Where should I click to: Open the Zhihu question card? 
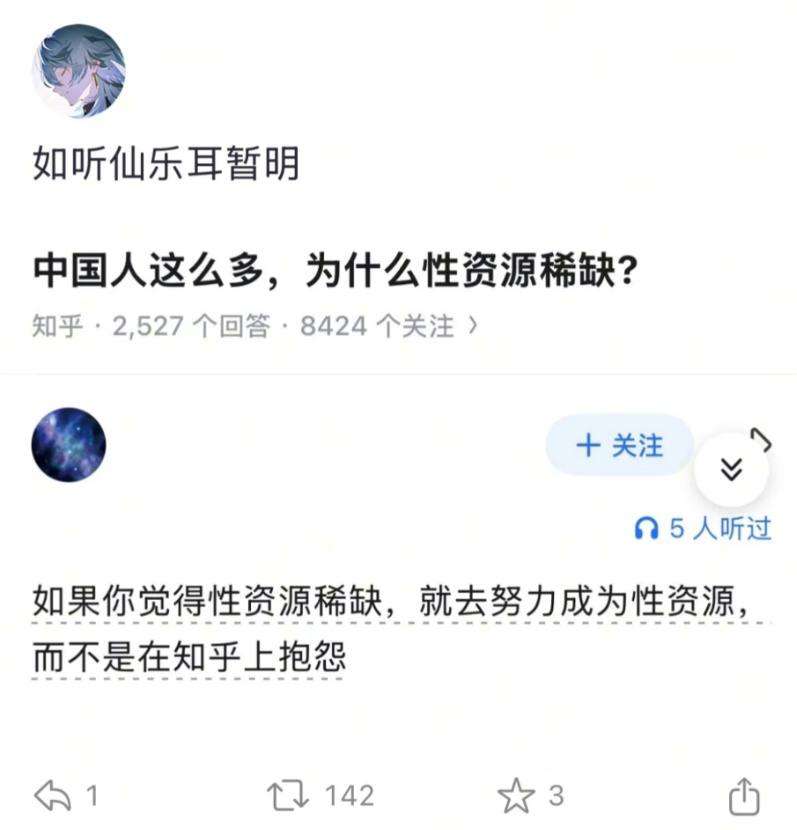point(335,273)
